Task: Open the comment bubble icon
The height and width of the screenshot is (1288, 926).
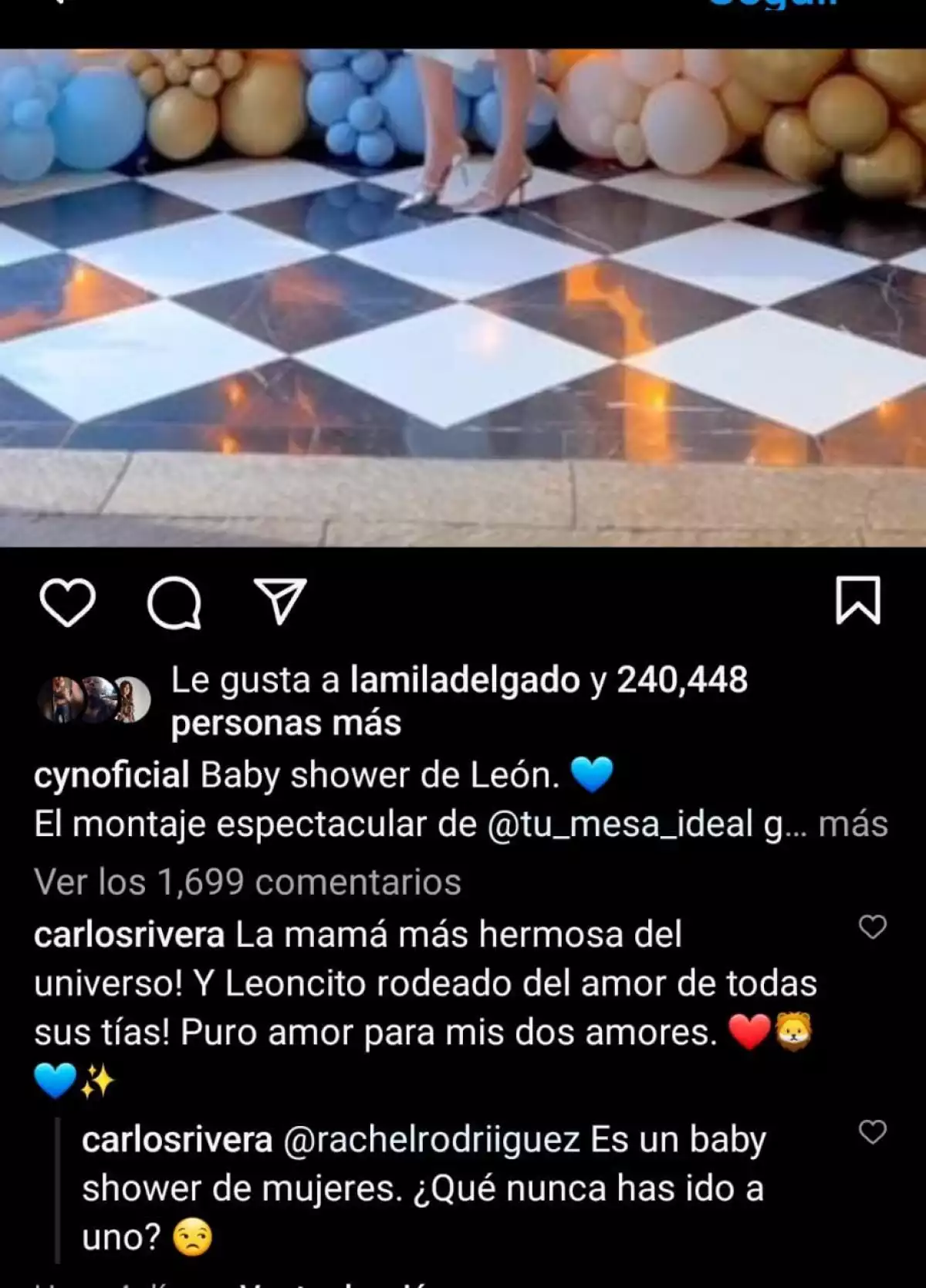Action: pyautogui.click(x=174, y=602)
